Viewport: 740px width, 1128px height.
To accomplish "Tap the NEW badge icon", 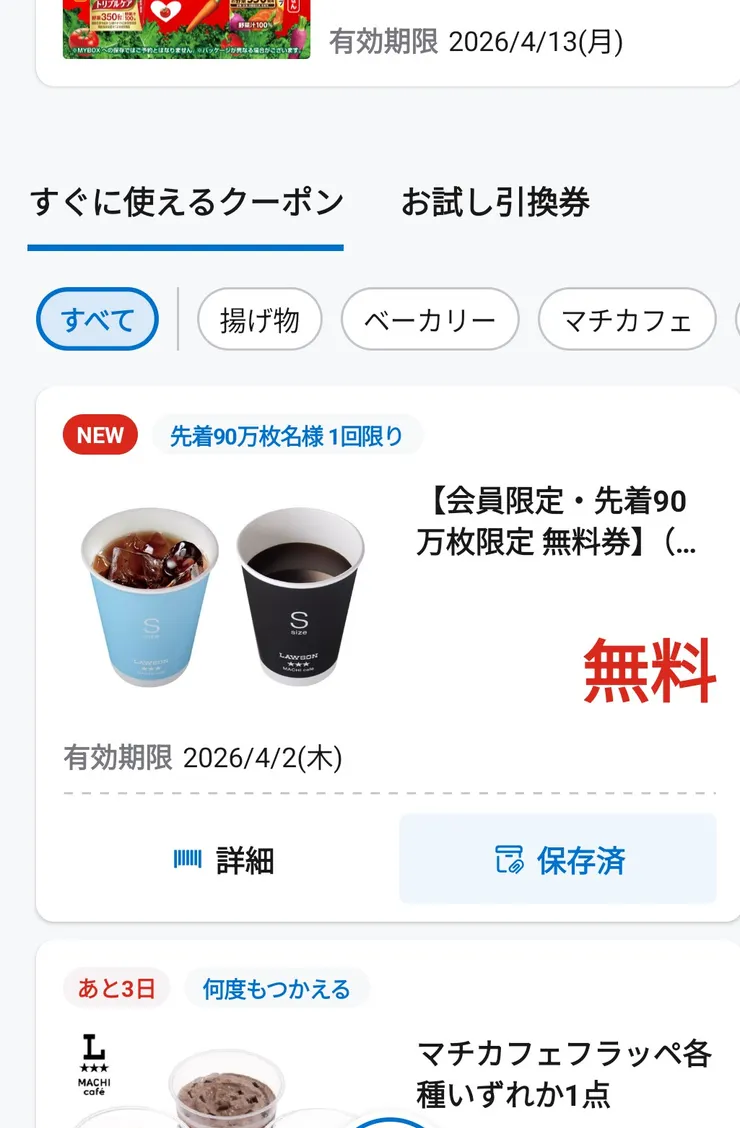I will click(99, 434).
